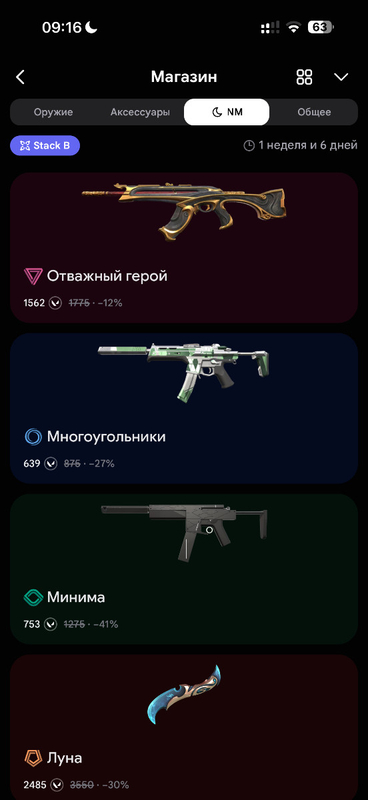Viewport: 368px width, 800px height.
Task: Tap the Stack B chip
Action: (x=45, y=146)
